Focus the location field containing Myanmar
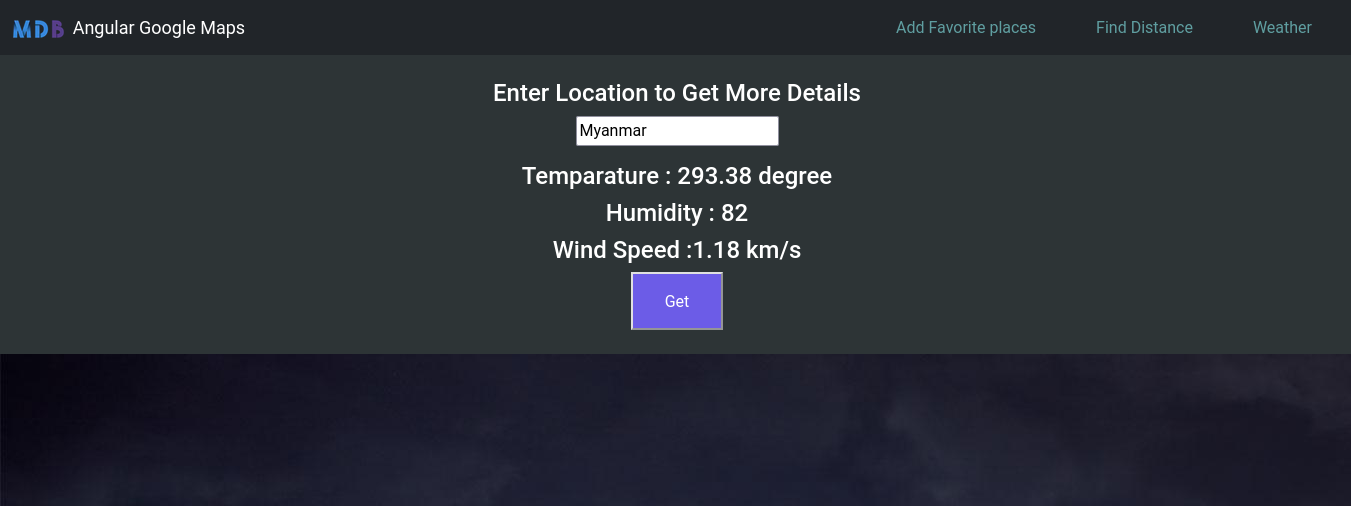The width and height of the screenshot is (1351, 506). (677, 131)
